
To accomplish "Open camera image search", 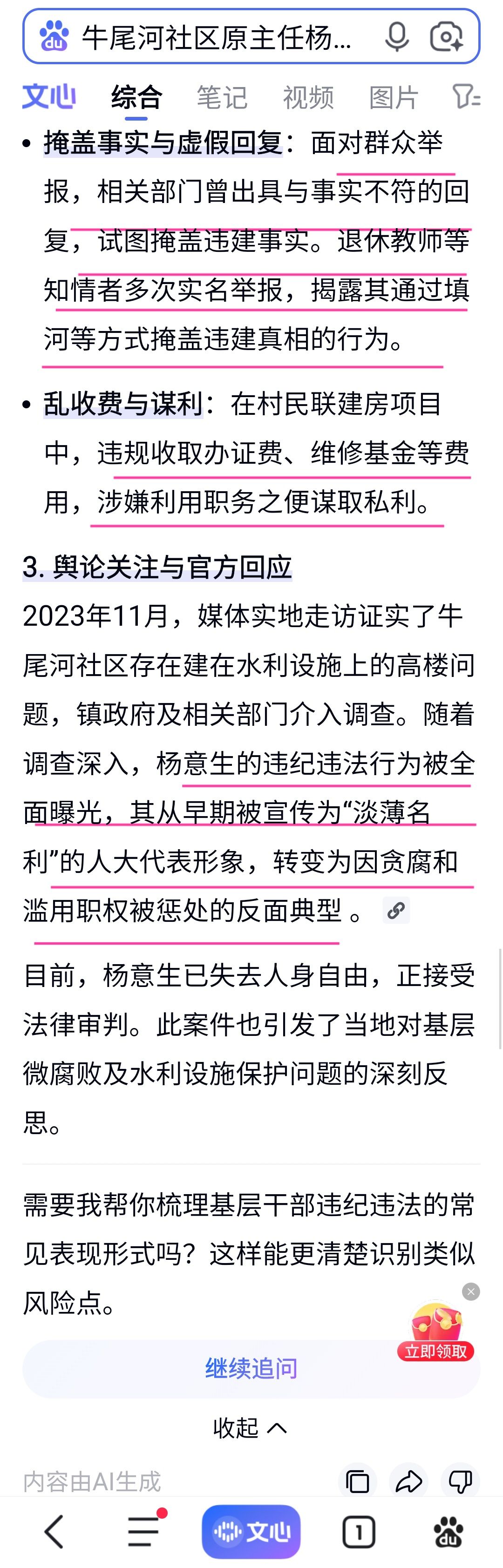I will tap(446, 37).
